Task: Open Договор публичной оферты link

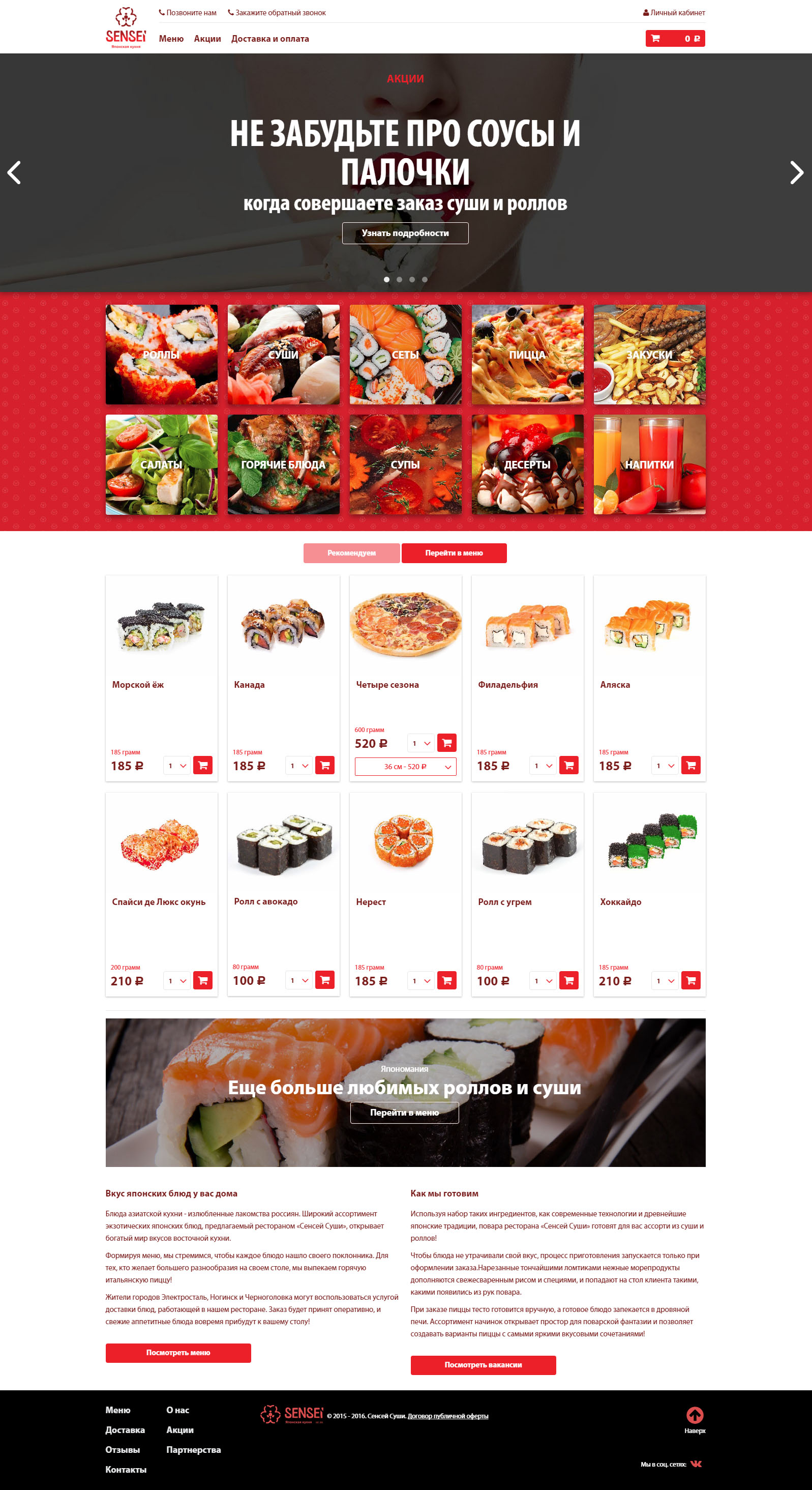Action: pos(448,1416)
